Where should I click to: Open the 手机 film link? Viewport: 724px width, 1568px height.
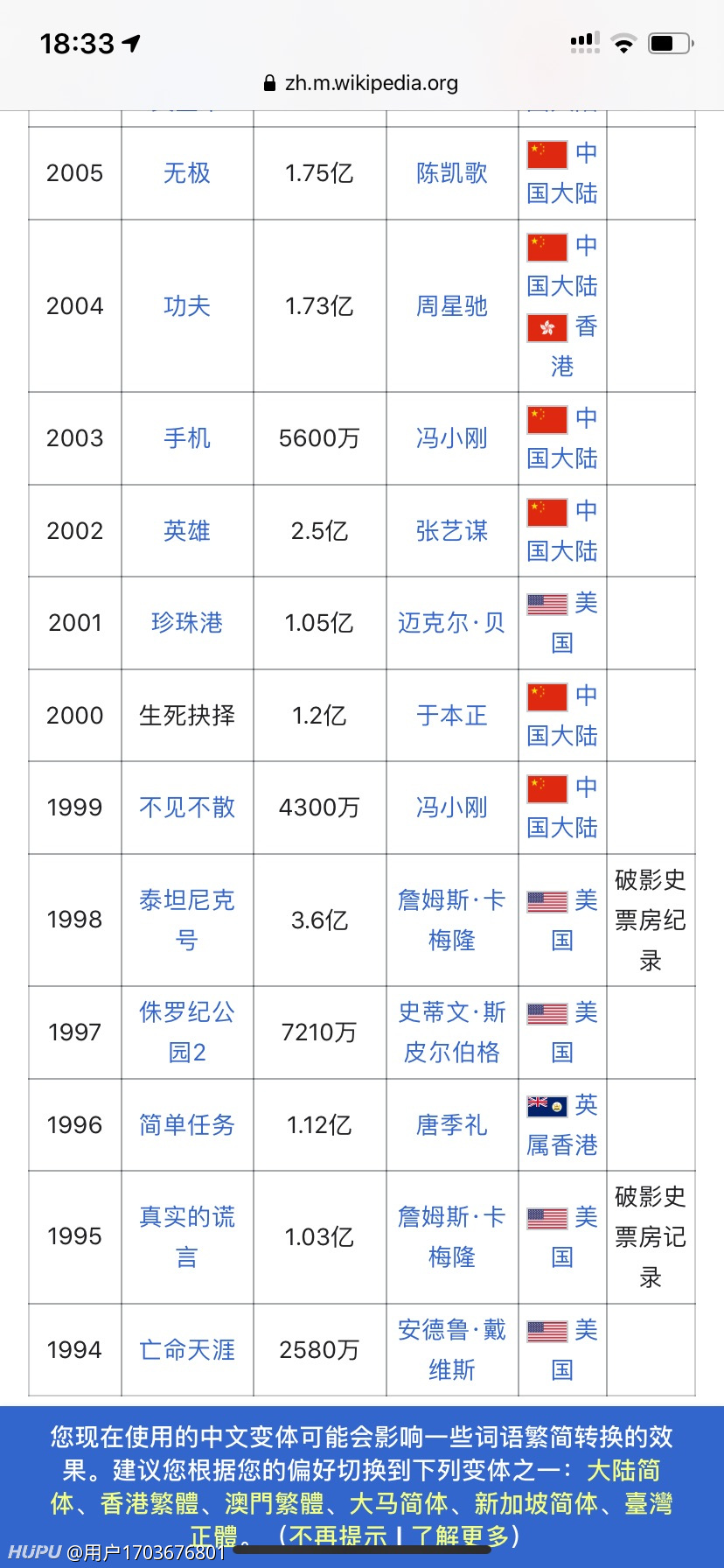point(187,438)
